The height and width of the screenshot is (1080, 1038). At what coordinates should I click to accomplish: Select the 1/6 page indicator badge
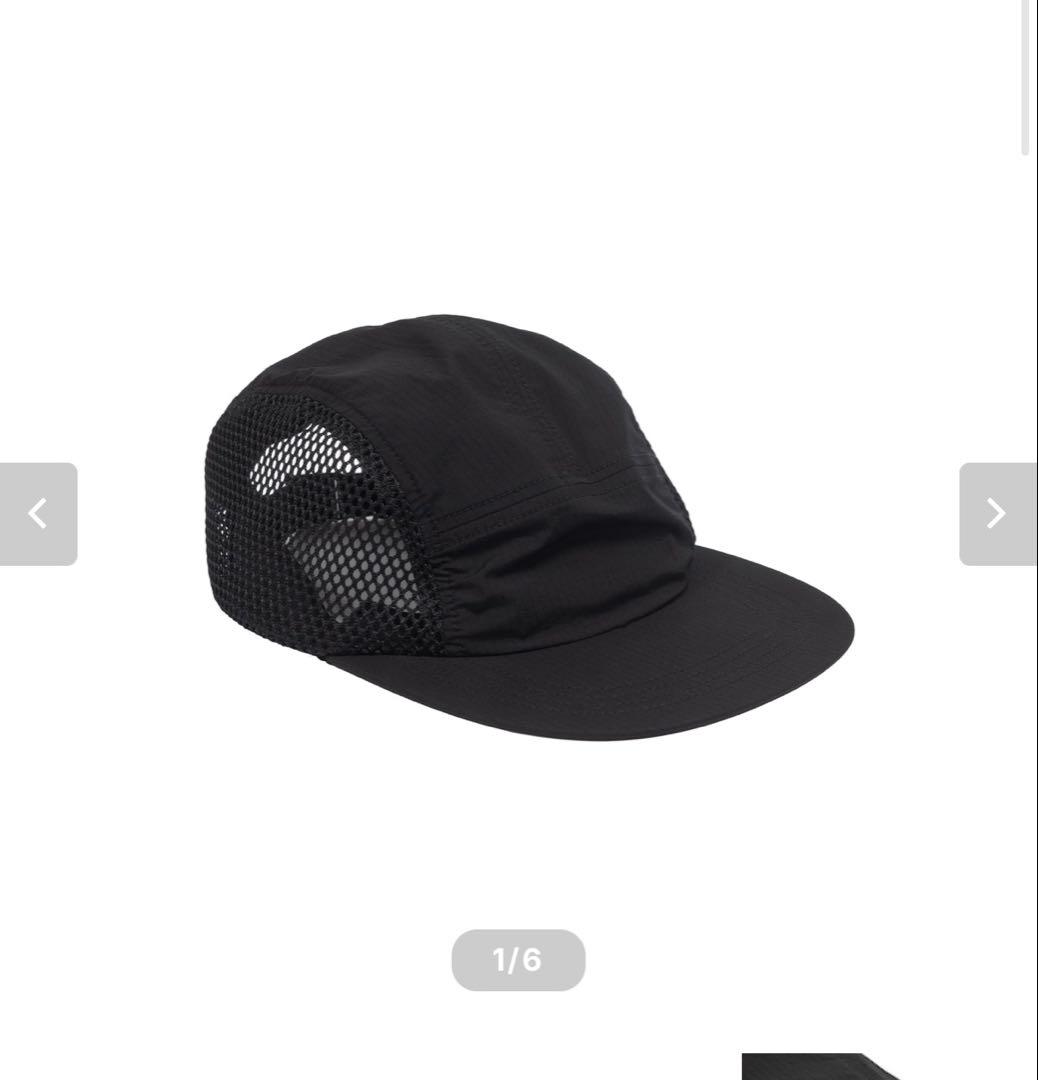[x=518, y=960]
